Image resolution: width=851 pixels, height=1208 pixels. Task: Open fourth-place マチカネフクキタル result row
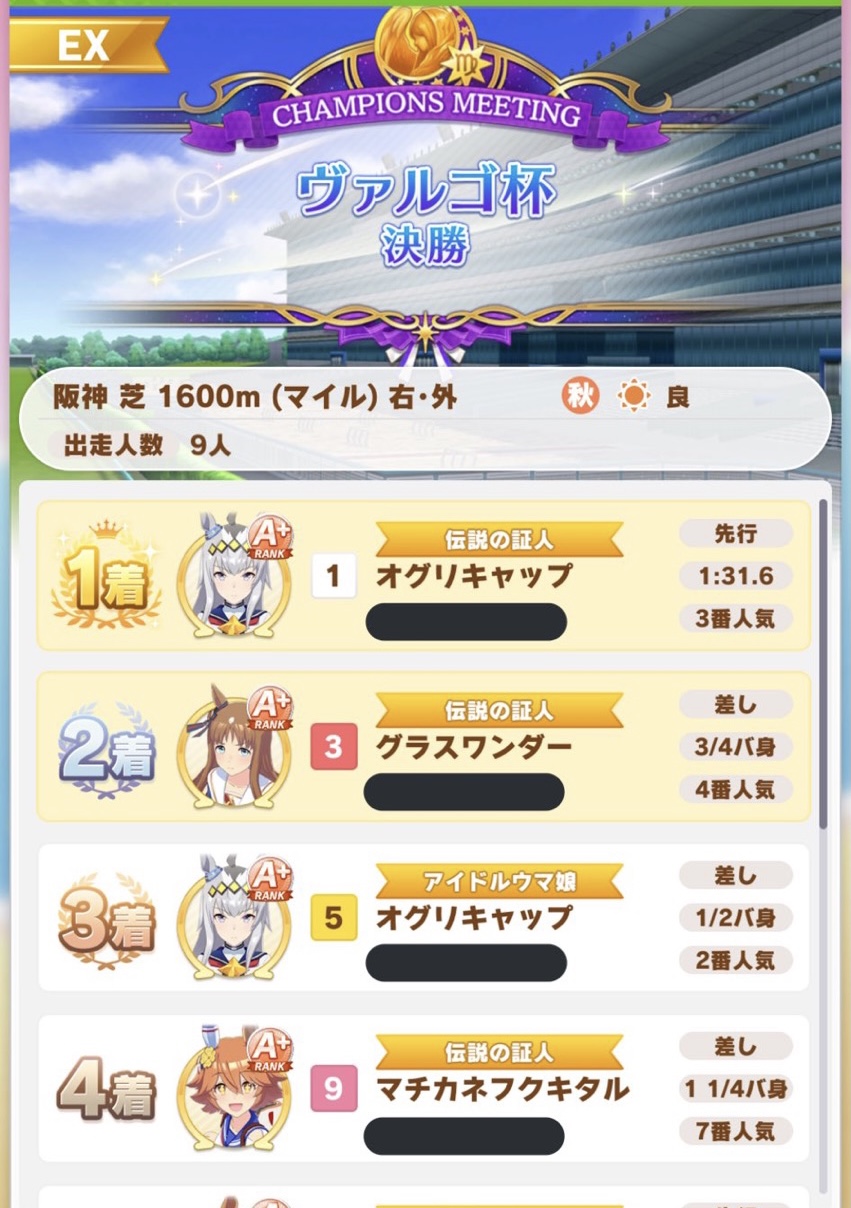423,1088
